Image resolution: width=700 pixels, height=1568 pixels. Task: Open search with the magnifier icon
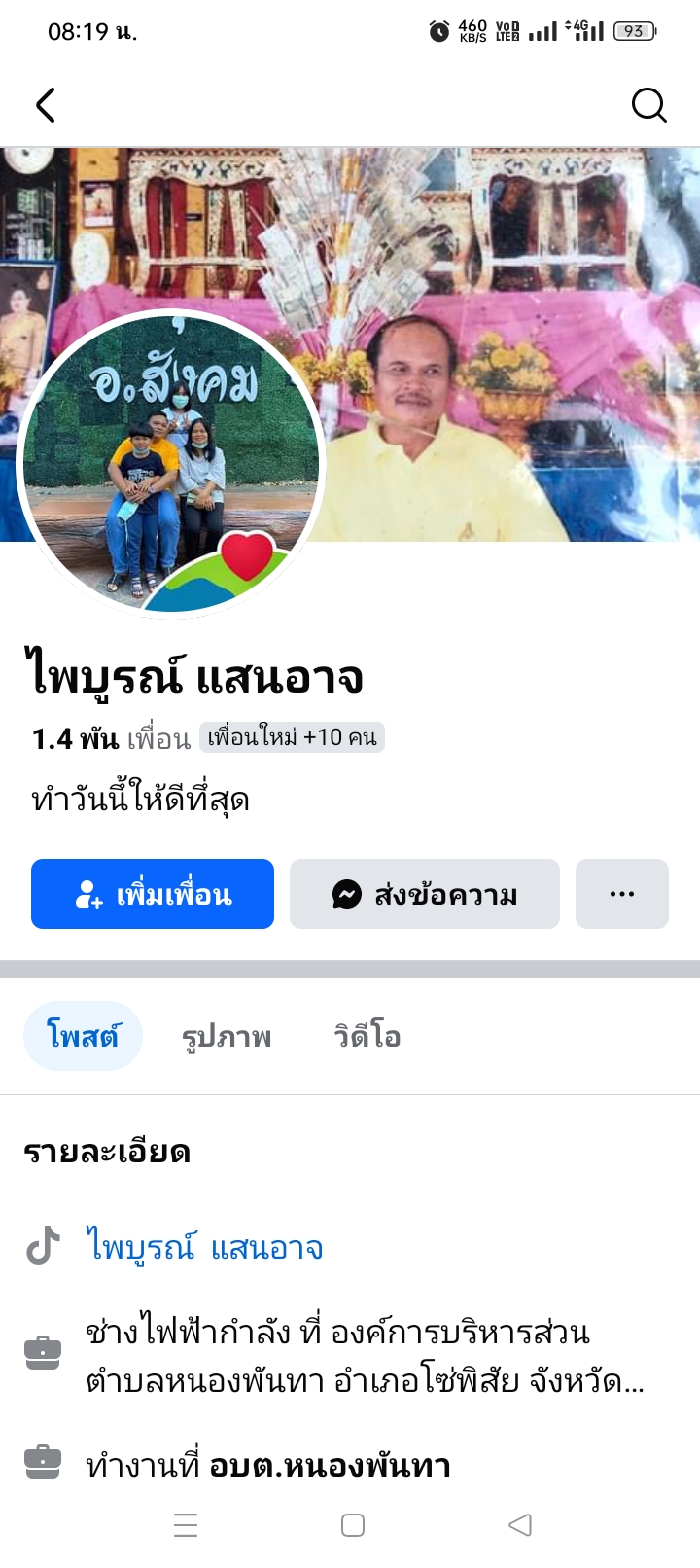click(648, 105)
